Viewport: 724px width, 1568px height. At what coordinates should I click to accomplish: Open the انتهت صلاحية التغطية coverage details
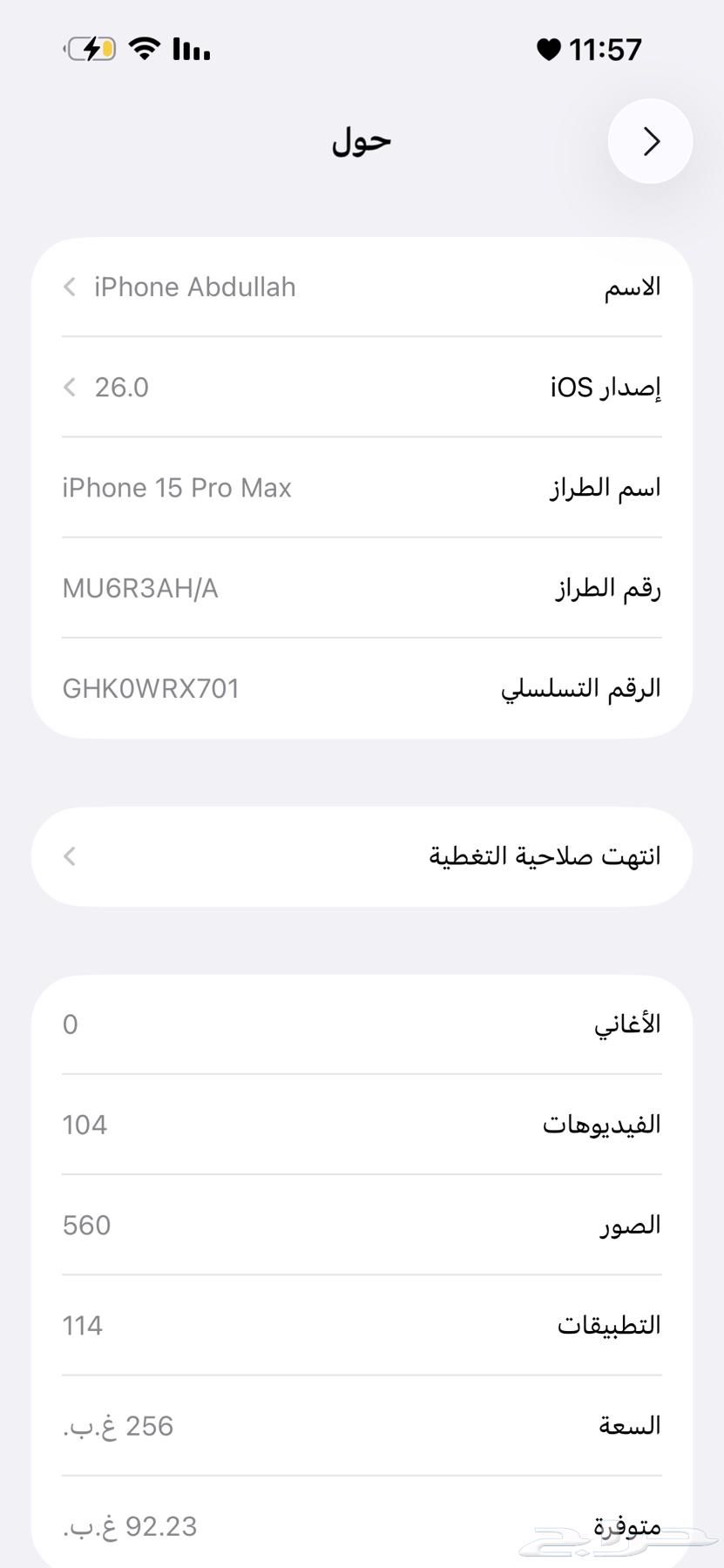click(x=362, y=855)
